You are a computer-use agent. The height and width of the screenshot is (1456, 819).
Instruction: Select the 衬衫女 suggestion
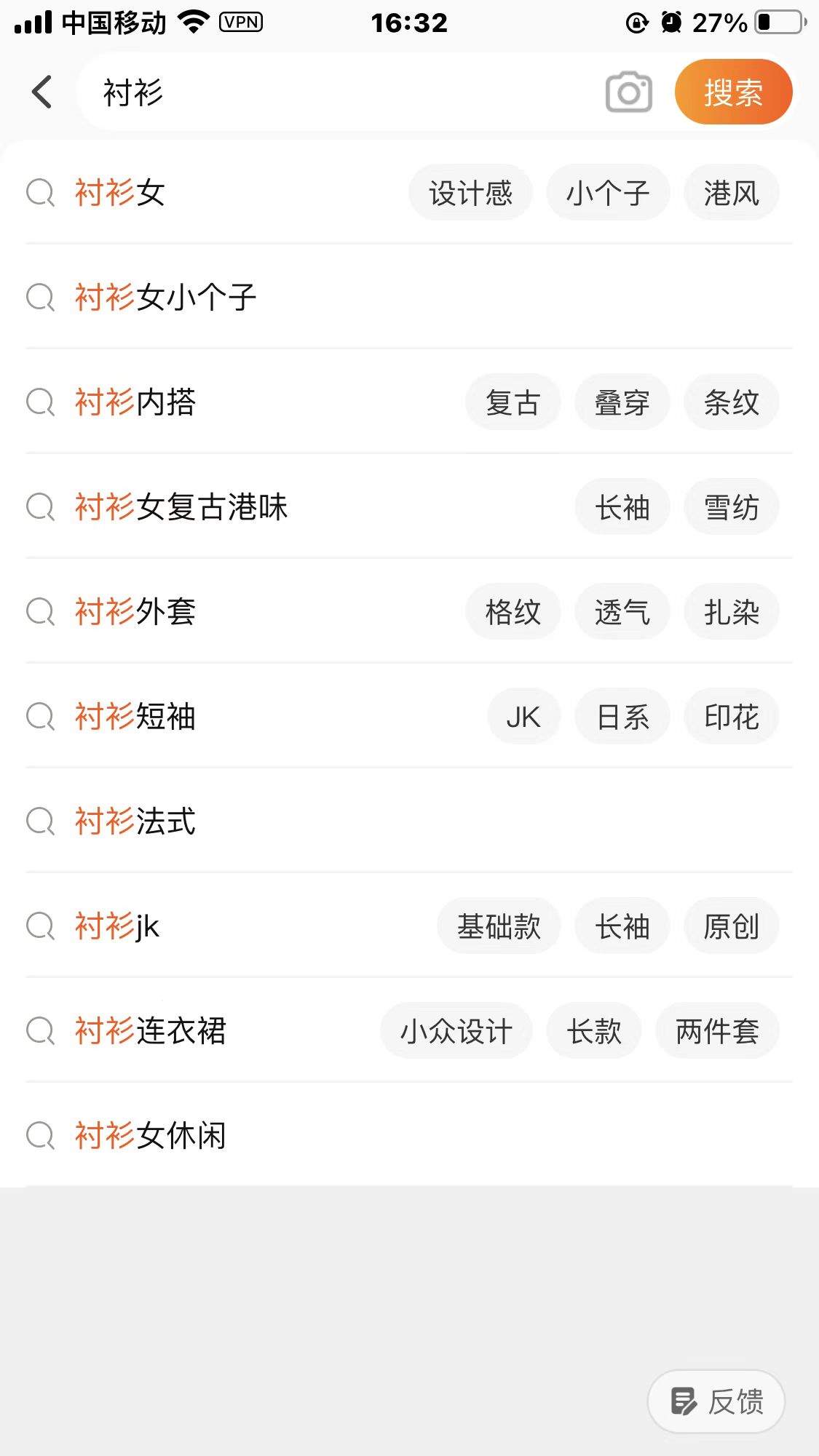pyautogui.click(x=121, y=193)
